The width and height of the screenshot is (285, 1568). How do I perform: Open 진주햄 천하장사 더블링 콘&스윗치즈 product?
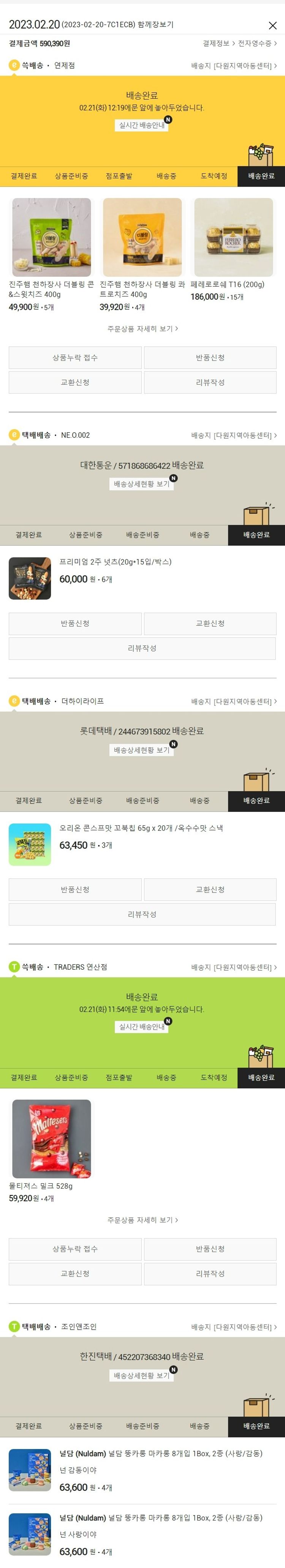tap(51, 238)
